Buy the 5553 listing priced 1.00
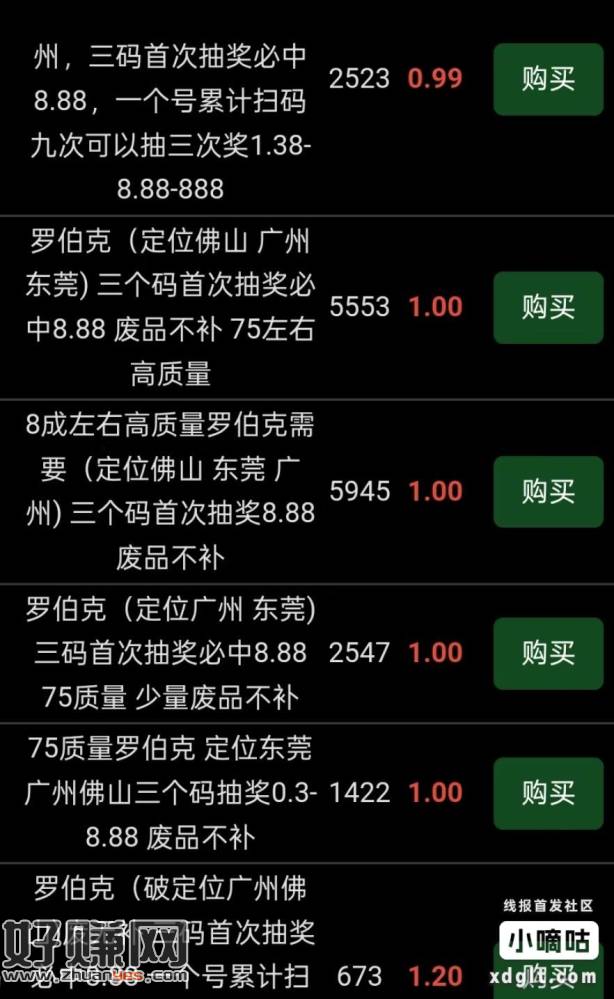 (x=548, y=307)
